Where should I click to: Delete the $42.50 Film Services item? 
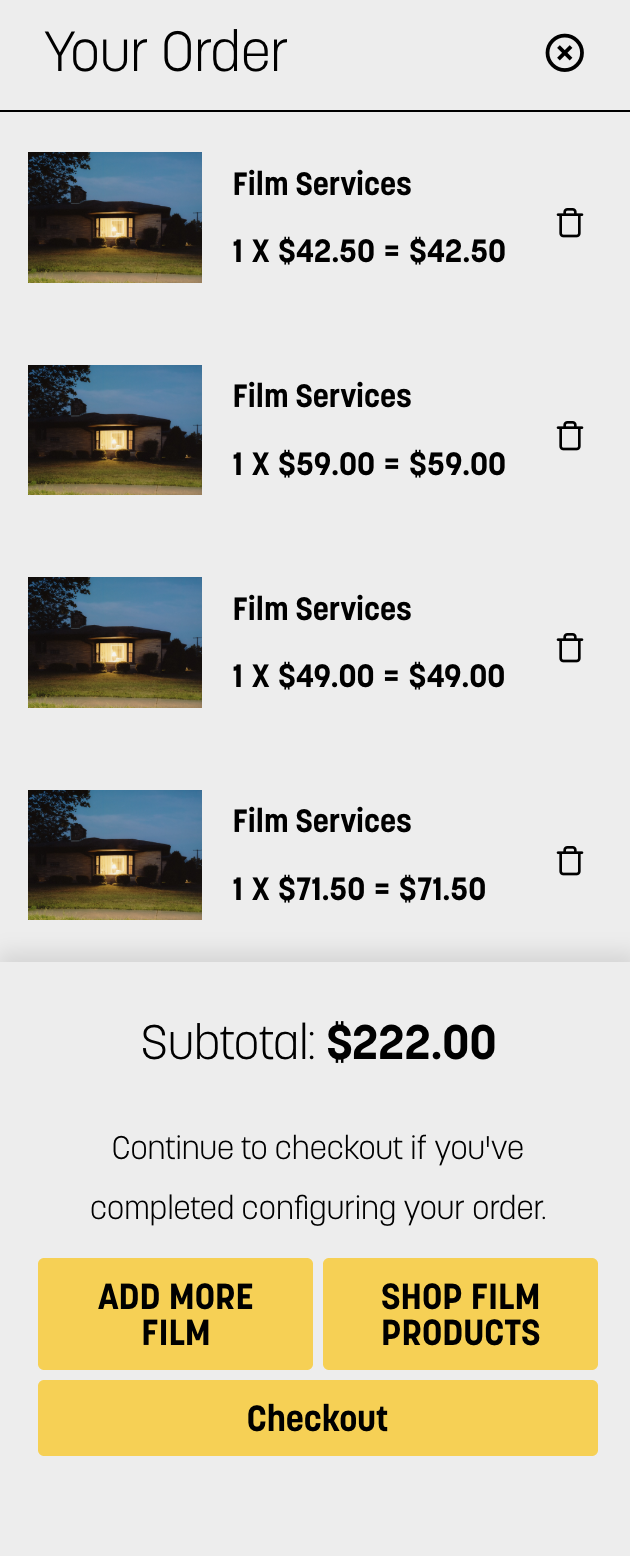pos(569,223)
